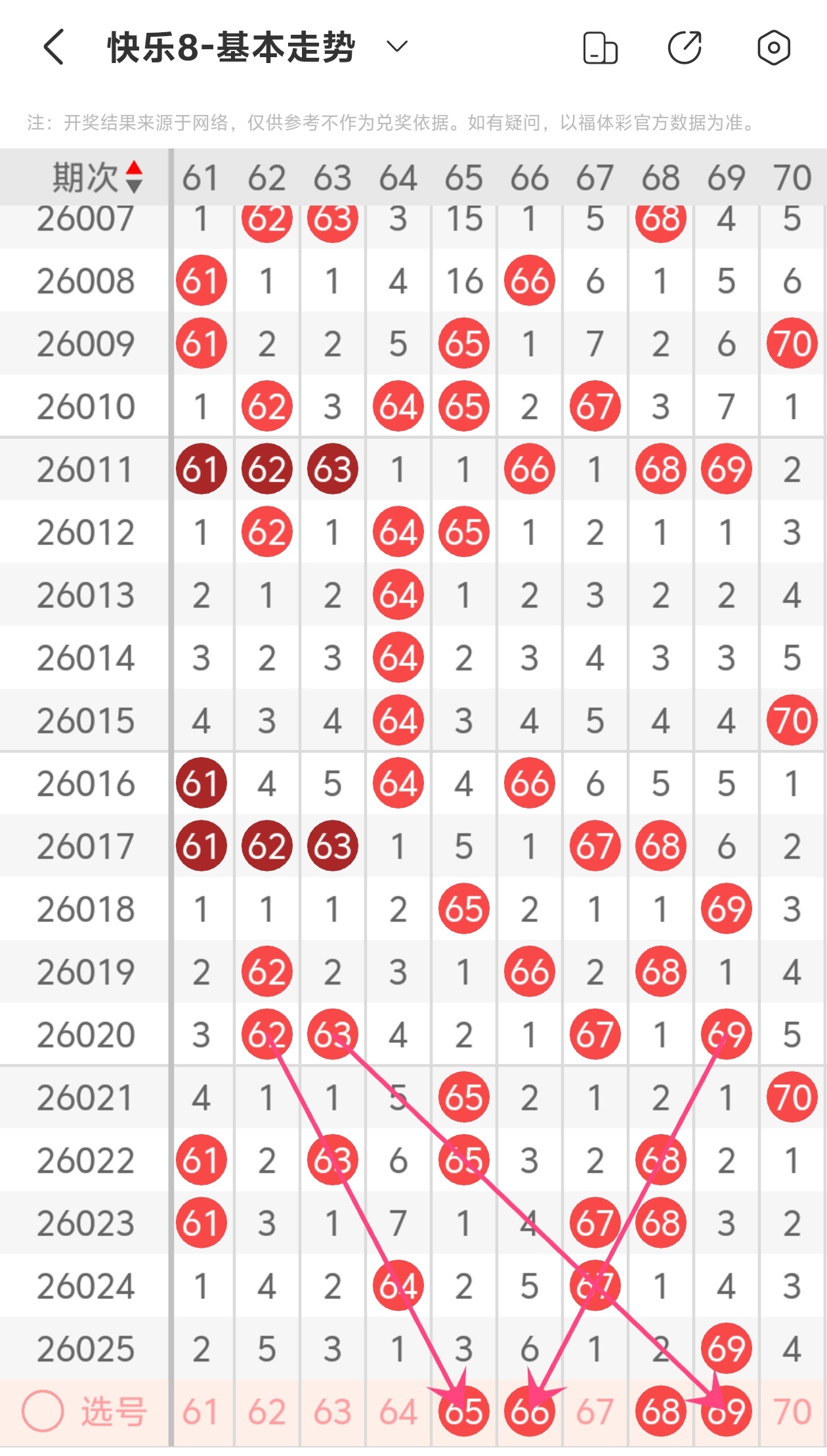Screen dimensions: 827x1456
Task: Deselect number 69 in the 选号 row
Action: click(726, 1411)
